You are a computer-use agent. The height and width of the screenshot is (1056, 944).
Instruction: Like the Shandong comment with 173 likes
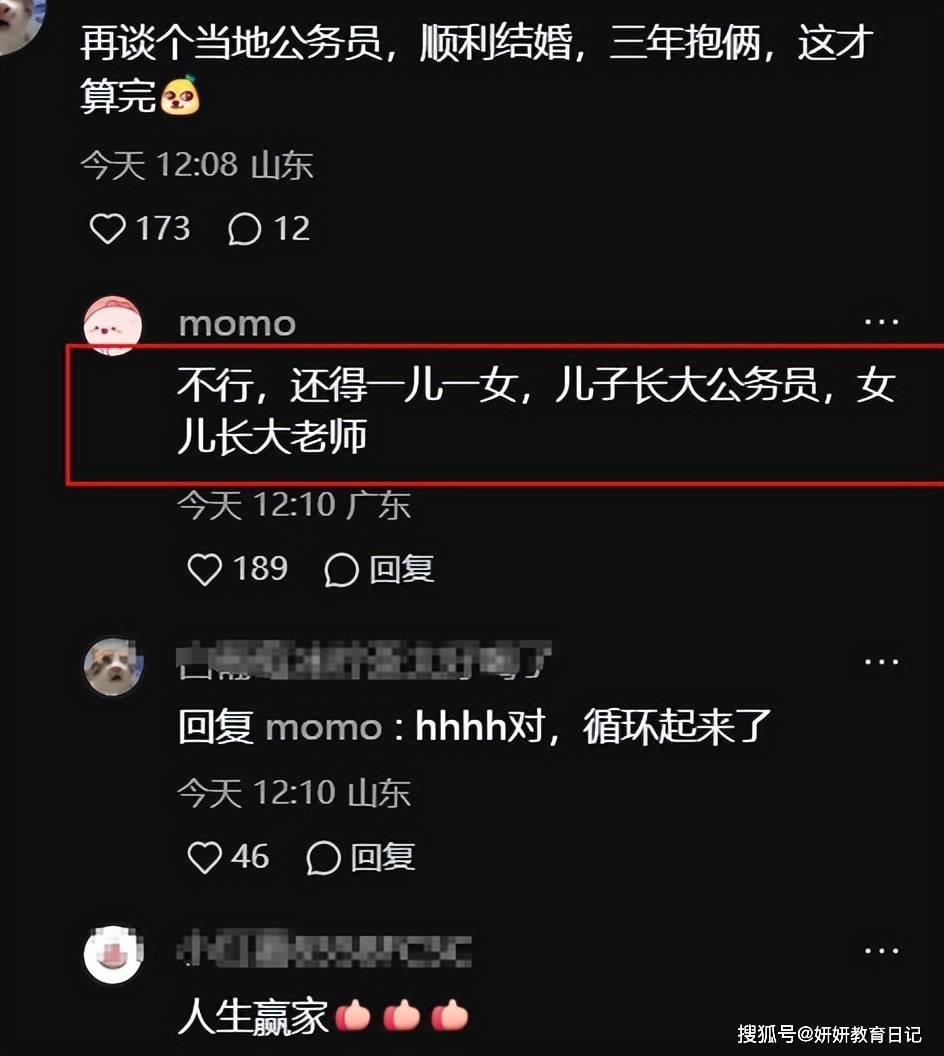[108, 229]
